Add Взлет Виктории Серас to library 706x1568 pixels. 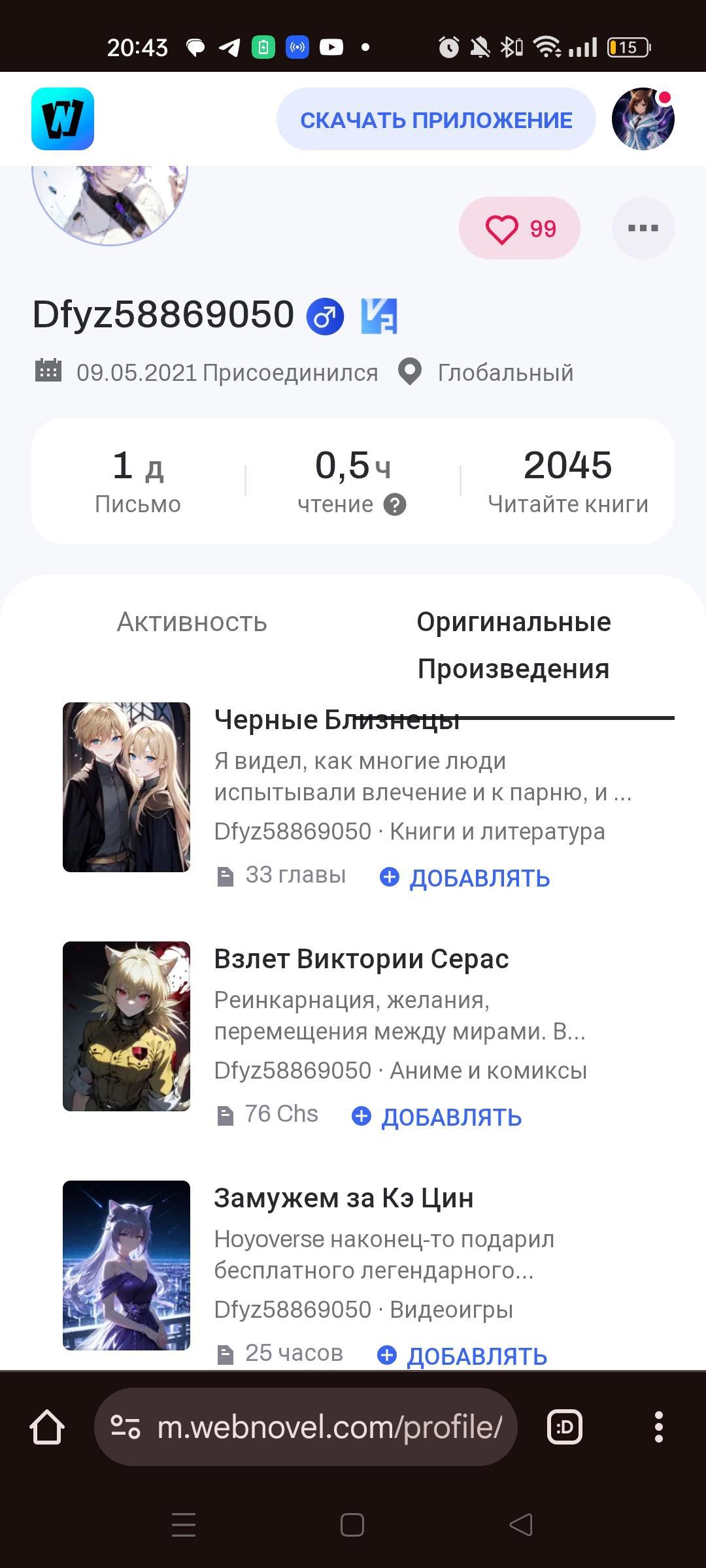tap(437, 1117)
